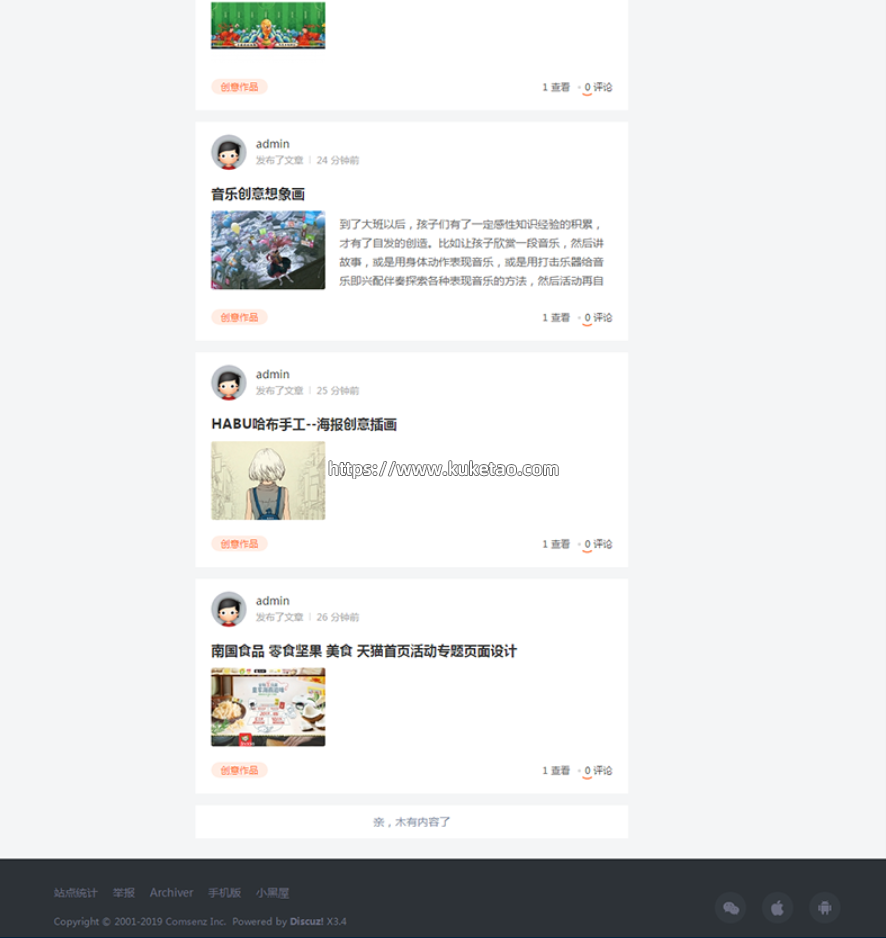The width and height of the screenshot is (886, 938).
Task: View comments on 音乐创意想象画 post
Action: [598, 317]
